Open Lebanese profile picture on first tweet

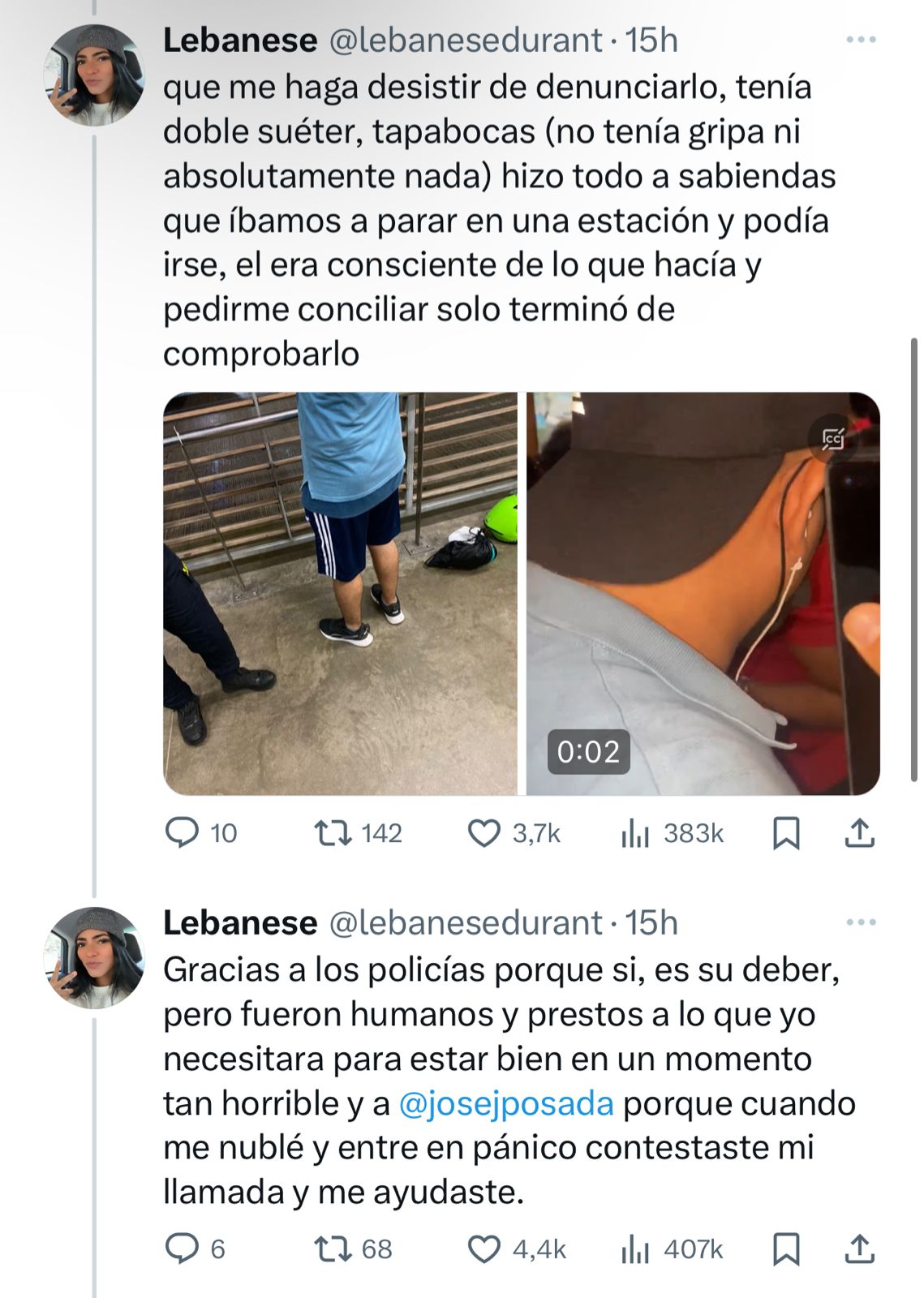93,75
